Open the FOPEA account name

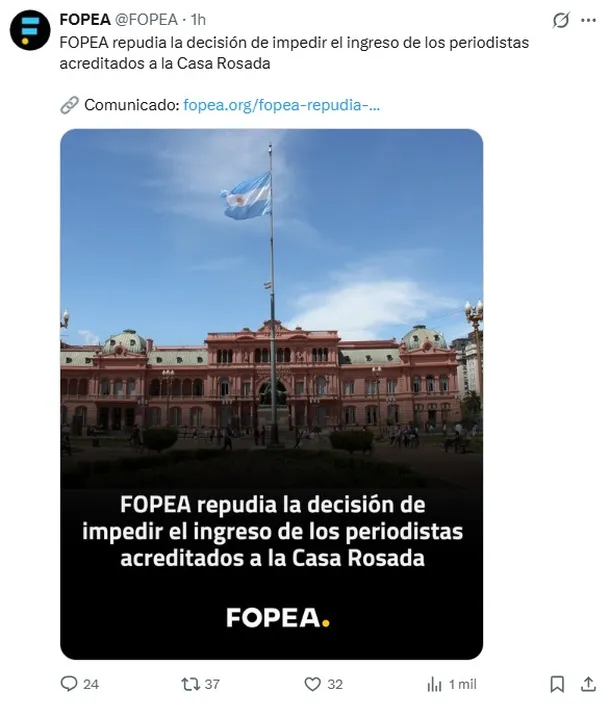[x=84, y=19]
